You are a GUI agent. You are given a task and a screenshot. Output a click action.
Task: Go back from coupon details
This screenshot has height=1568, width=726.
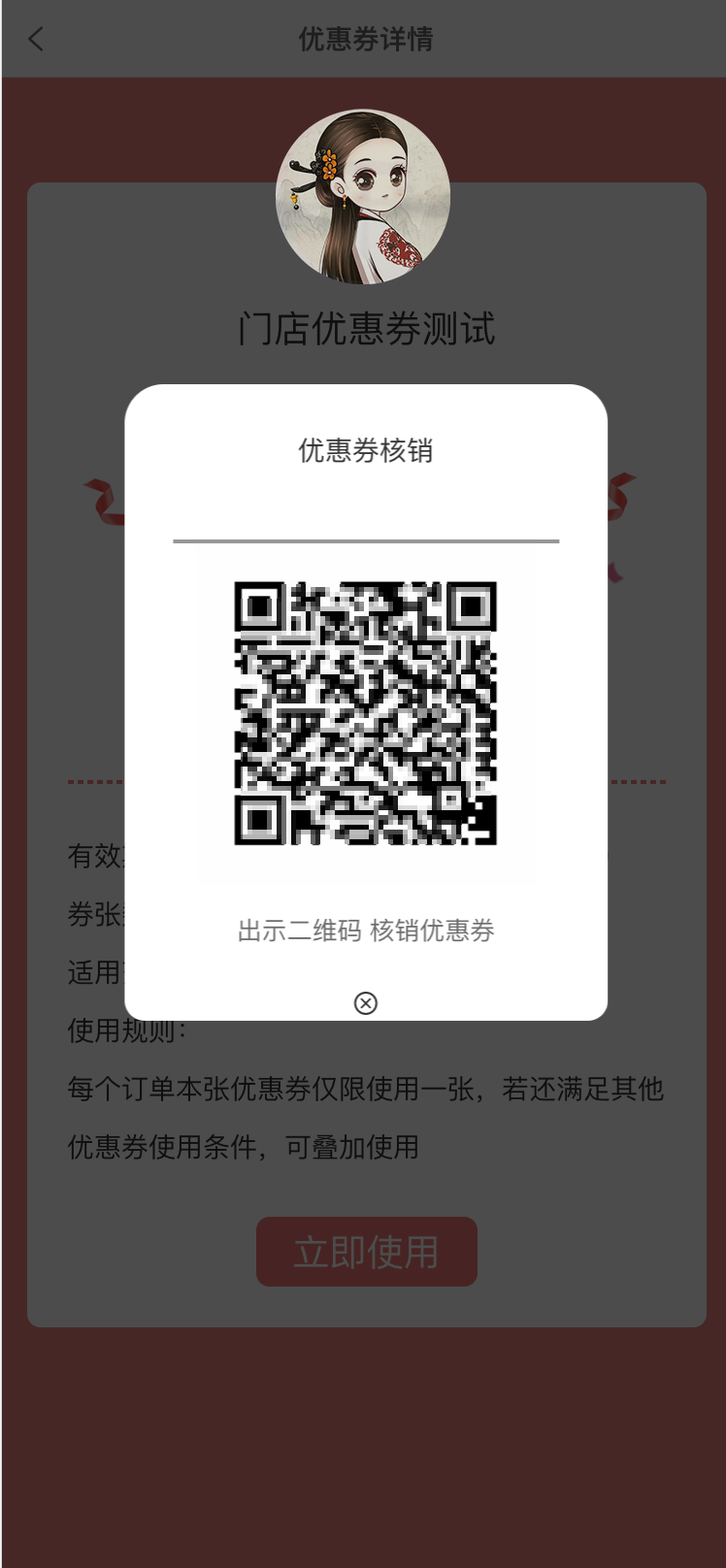click(x=37, y=40)
